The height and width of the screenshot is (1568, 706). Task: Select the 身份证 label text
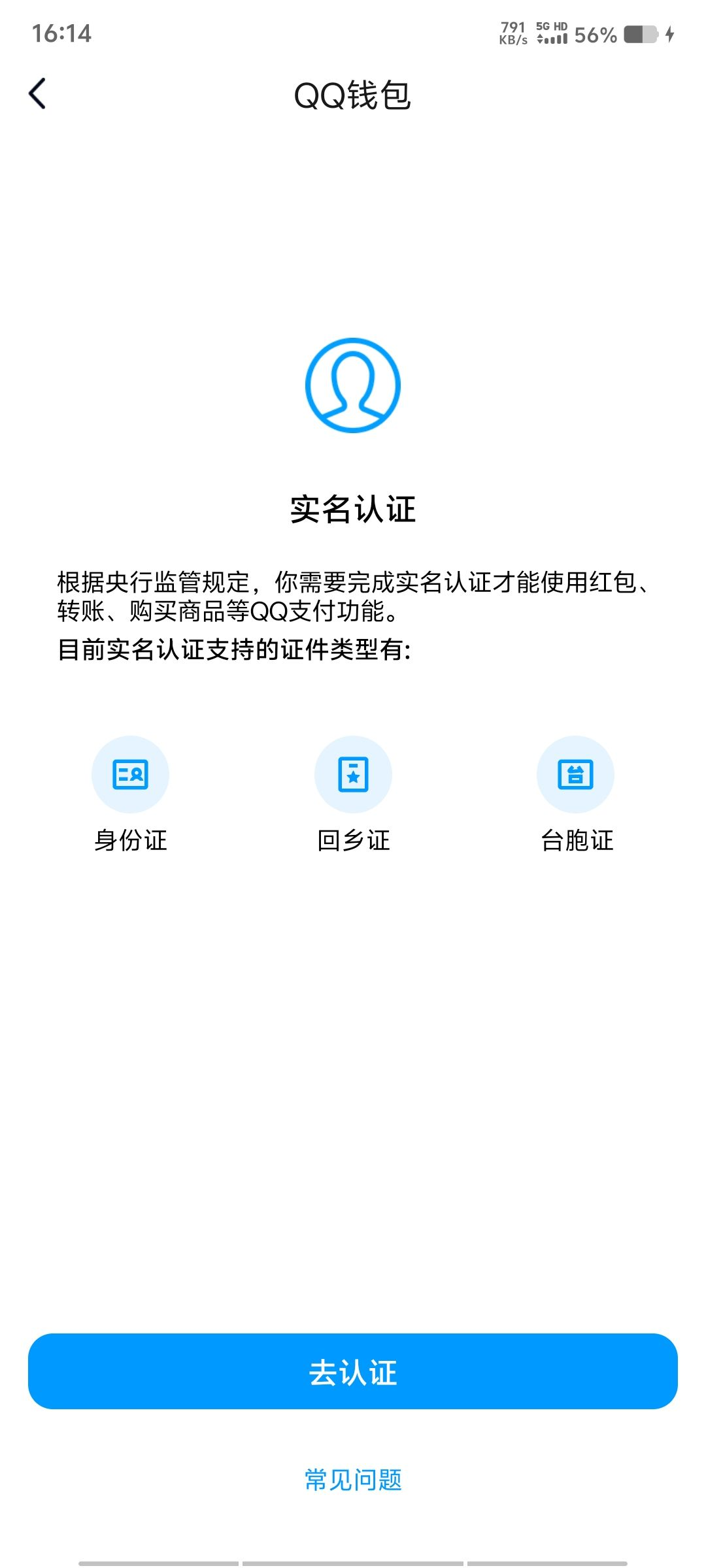[x=129, y=841]
